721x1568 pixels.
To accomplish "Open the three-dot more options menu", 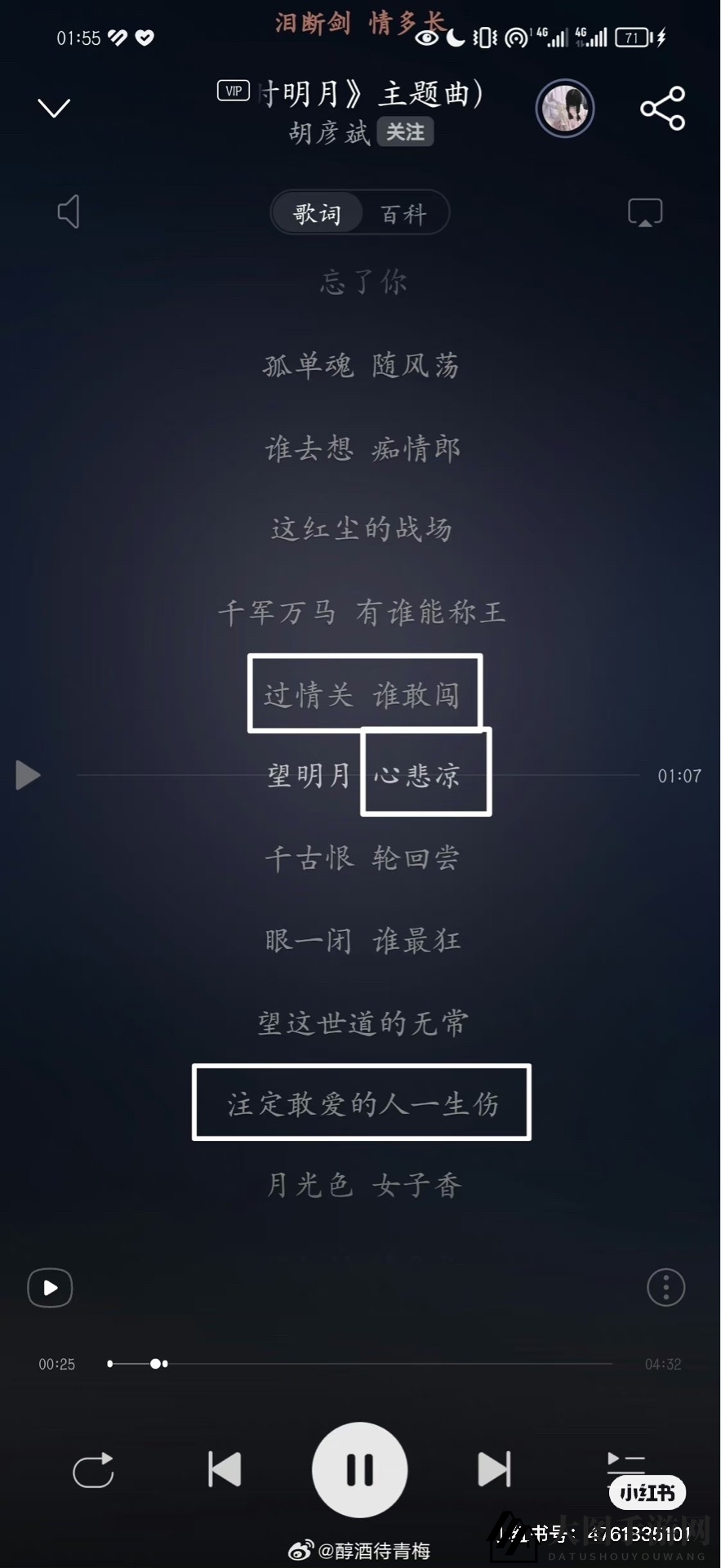I will (x=665, y=1288).
